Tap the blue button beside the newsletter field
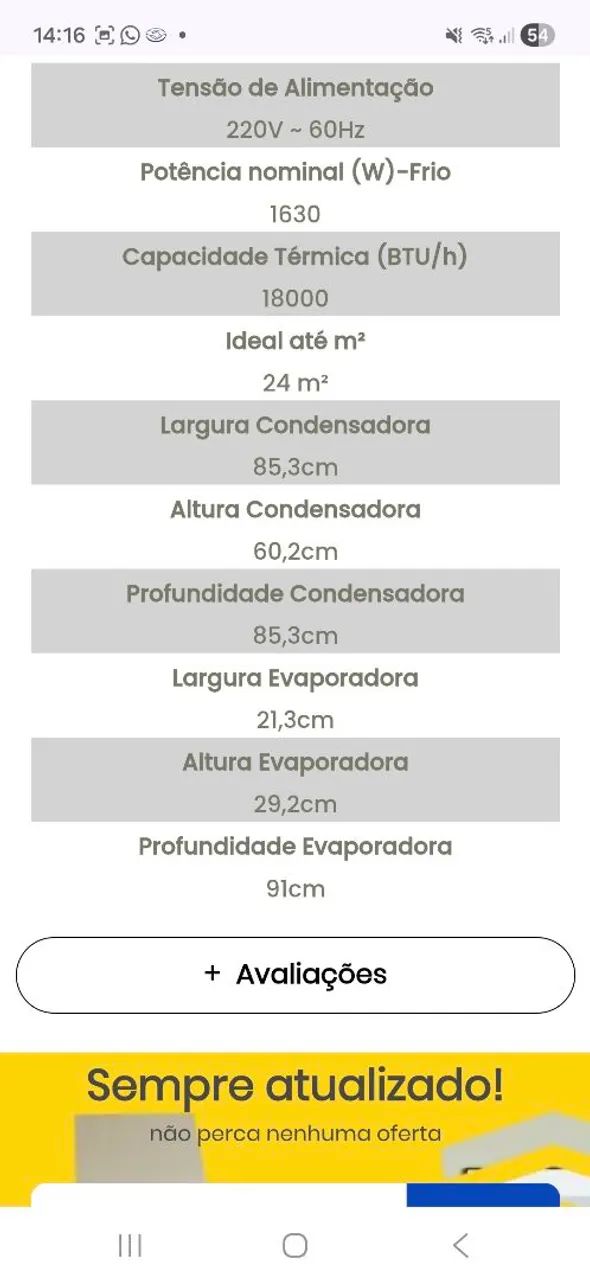The image size is (590, 1280). [x=482, y=1194]
